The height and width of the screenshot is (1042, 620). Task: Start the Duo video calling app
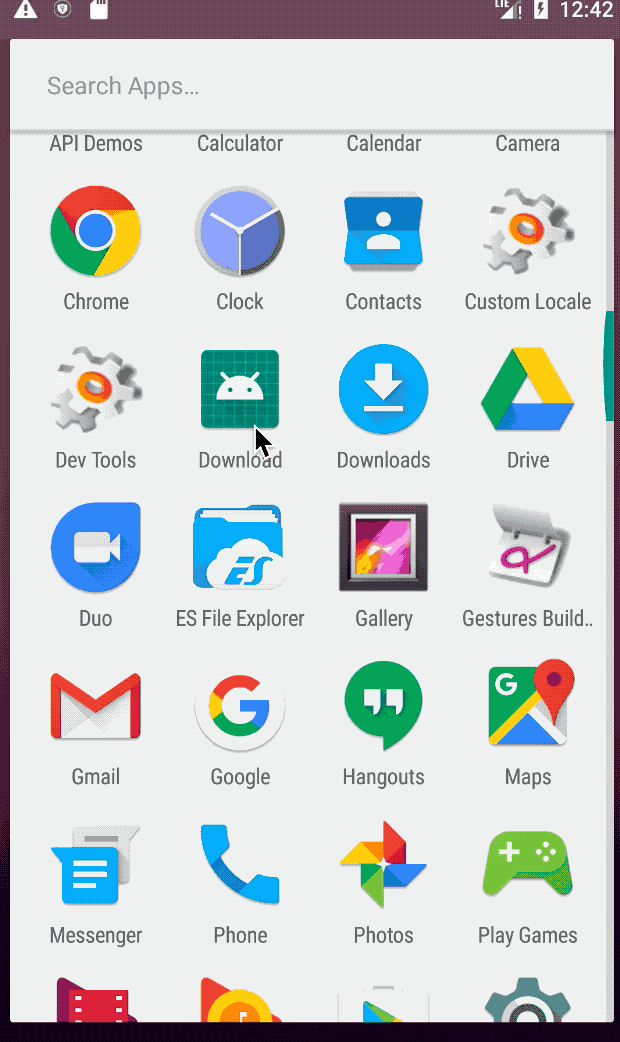click(96, 548)
